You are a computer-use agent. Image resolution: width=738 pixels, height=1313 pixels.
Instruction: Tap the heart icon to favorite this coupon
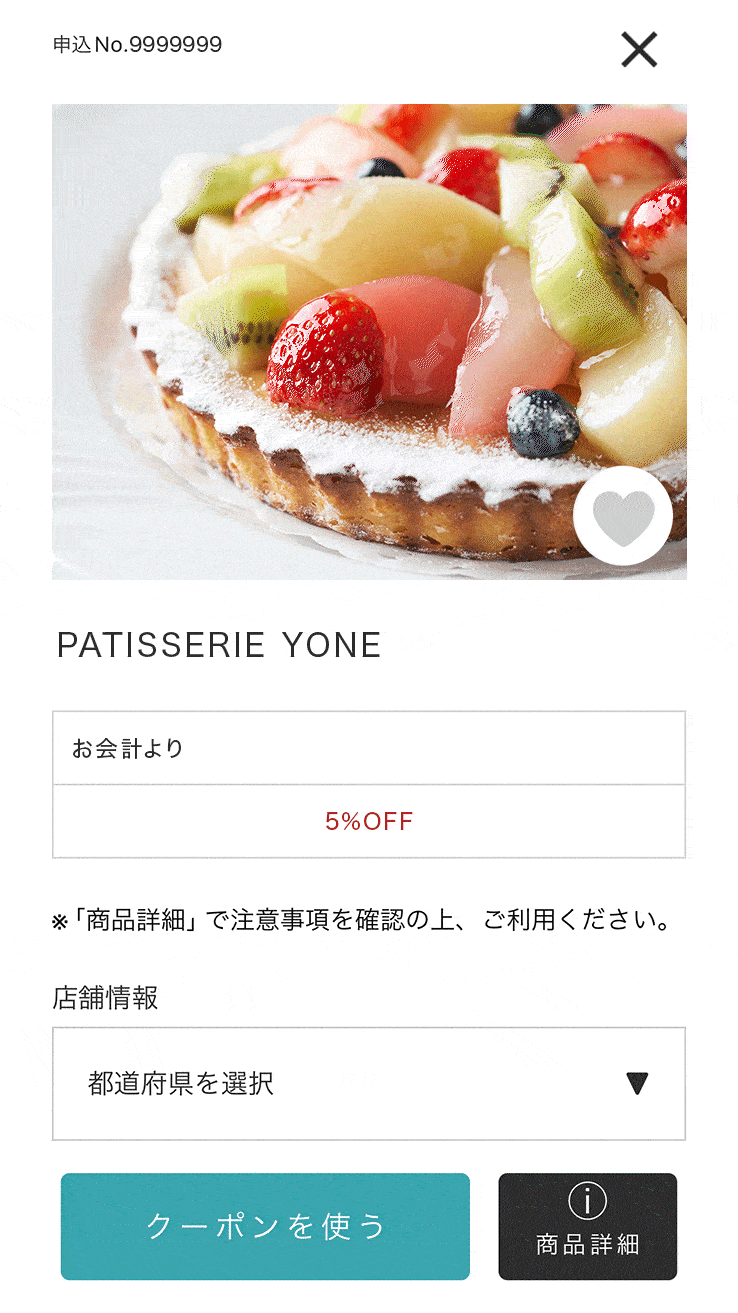click(x=623, y=514)
